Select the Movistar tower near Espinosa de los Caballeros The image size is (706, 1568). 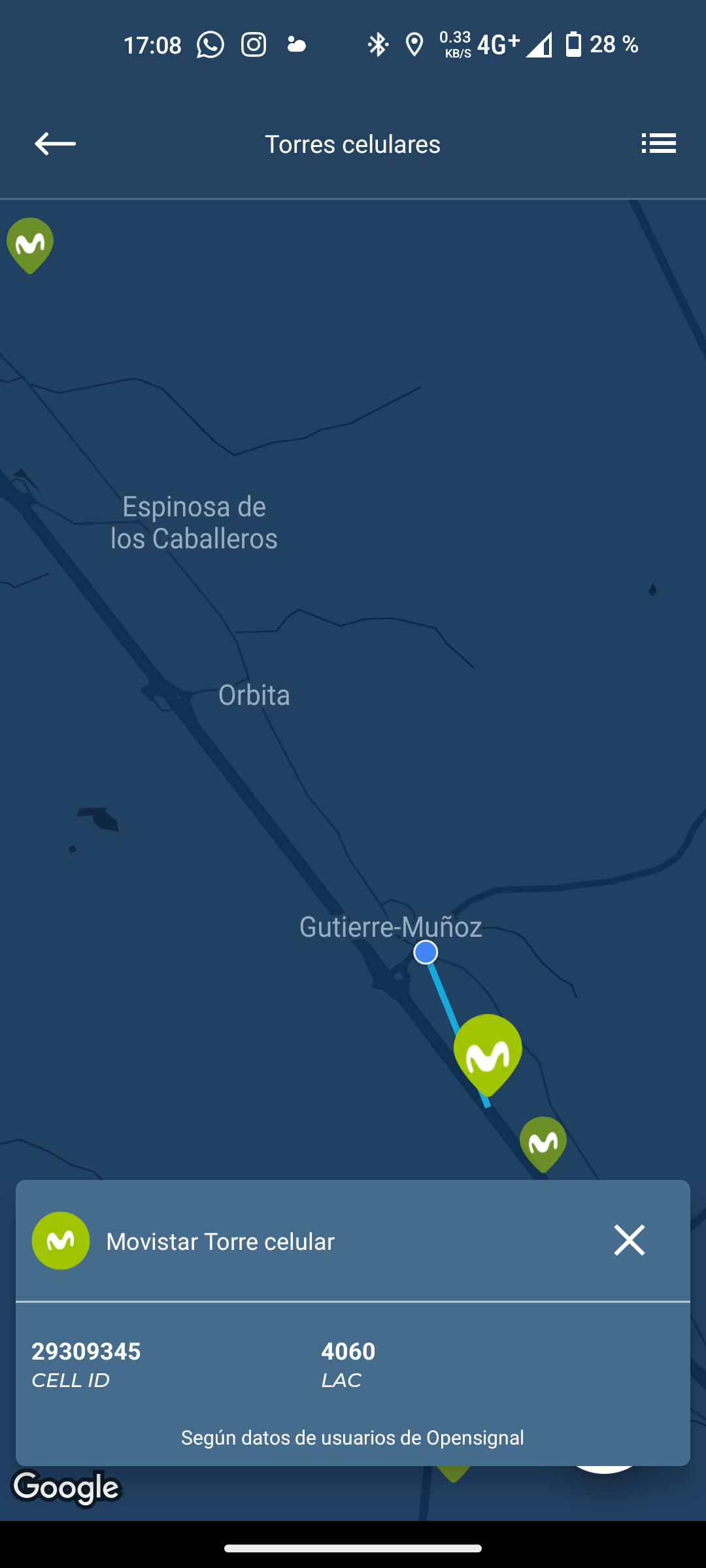[30, 244]
